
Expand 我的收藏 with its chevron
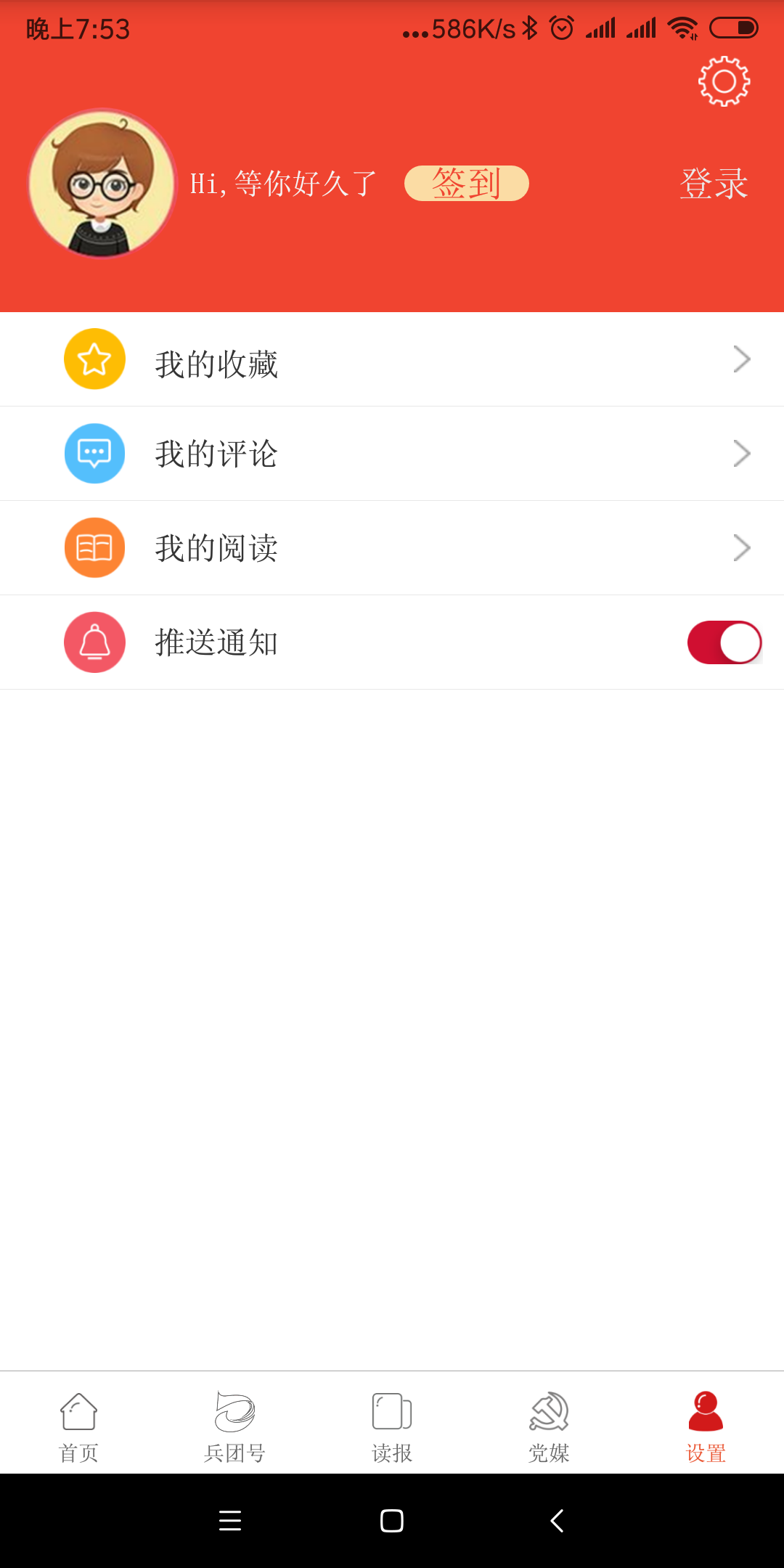tap(741, 358)
